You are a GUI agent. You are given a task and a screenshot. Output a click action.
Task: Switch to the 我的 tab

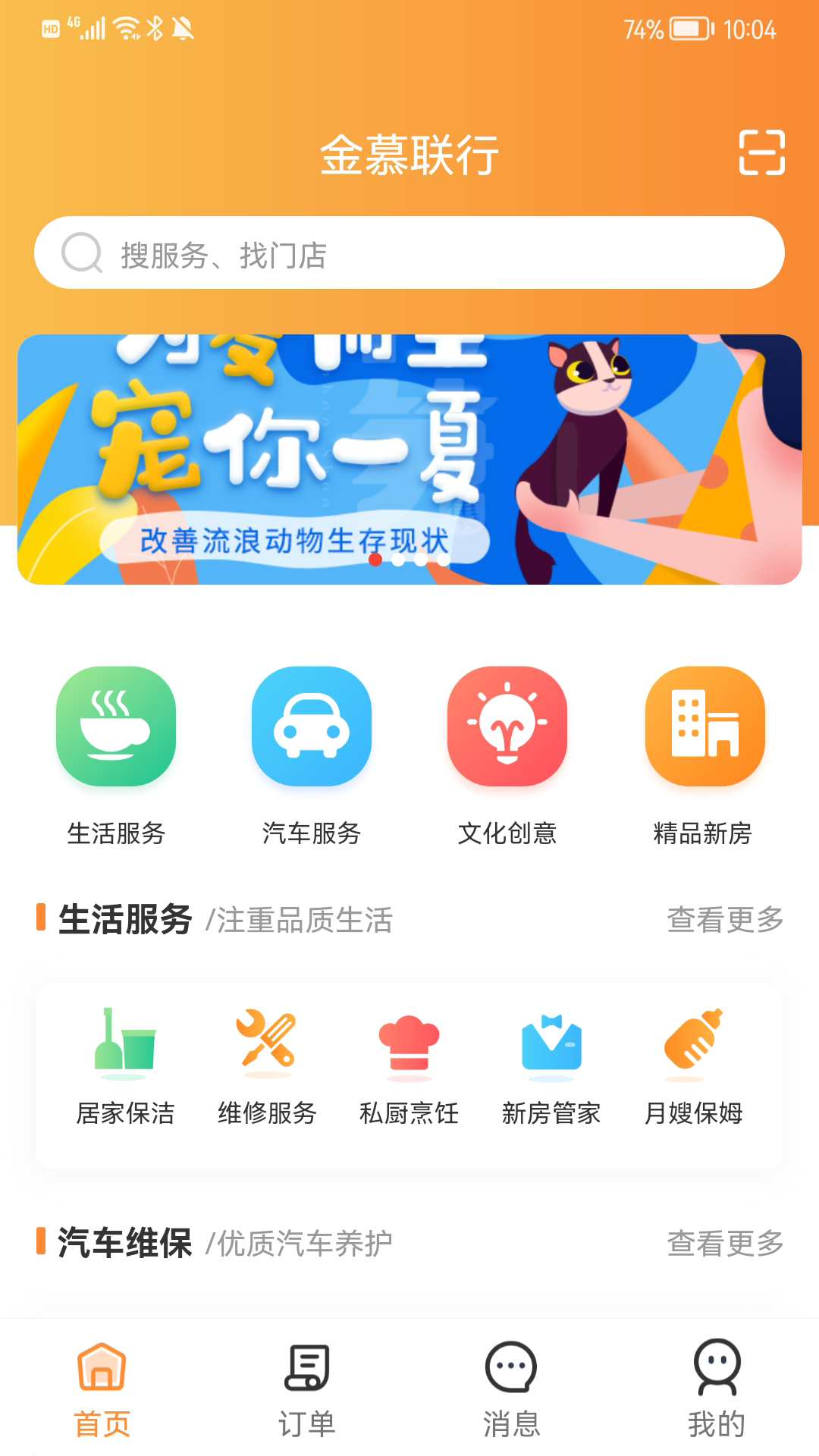717,1389
